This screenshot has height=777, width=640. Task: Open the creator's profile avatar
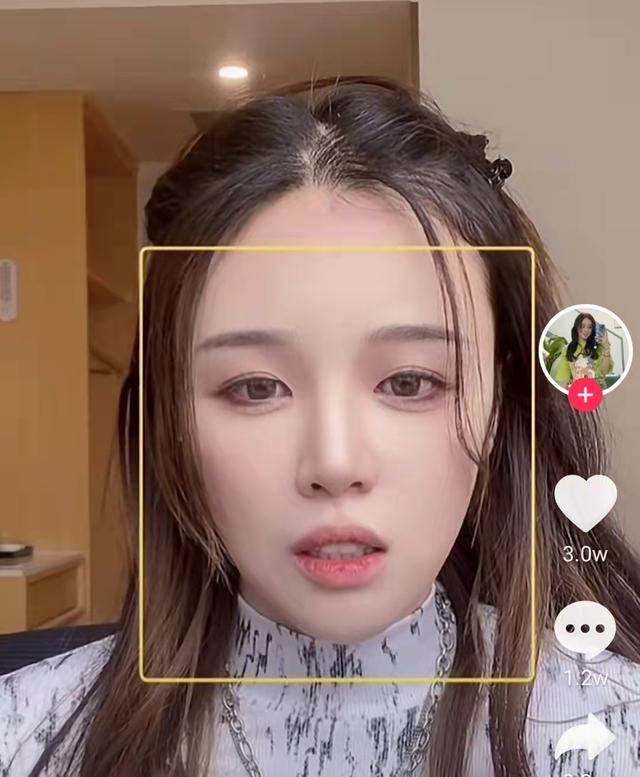click(x=585, y=347)
